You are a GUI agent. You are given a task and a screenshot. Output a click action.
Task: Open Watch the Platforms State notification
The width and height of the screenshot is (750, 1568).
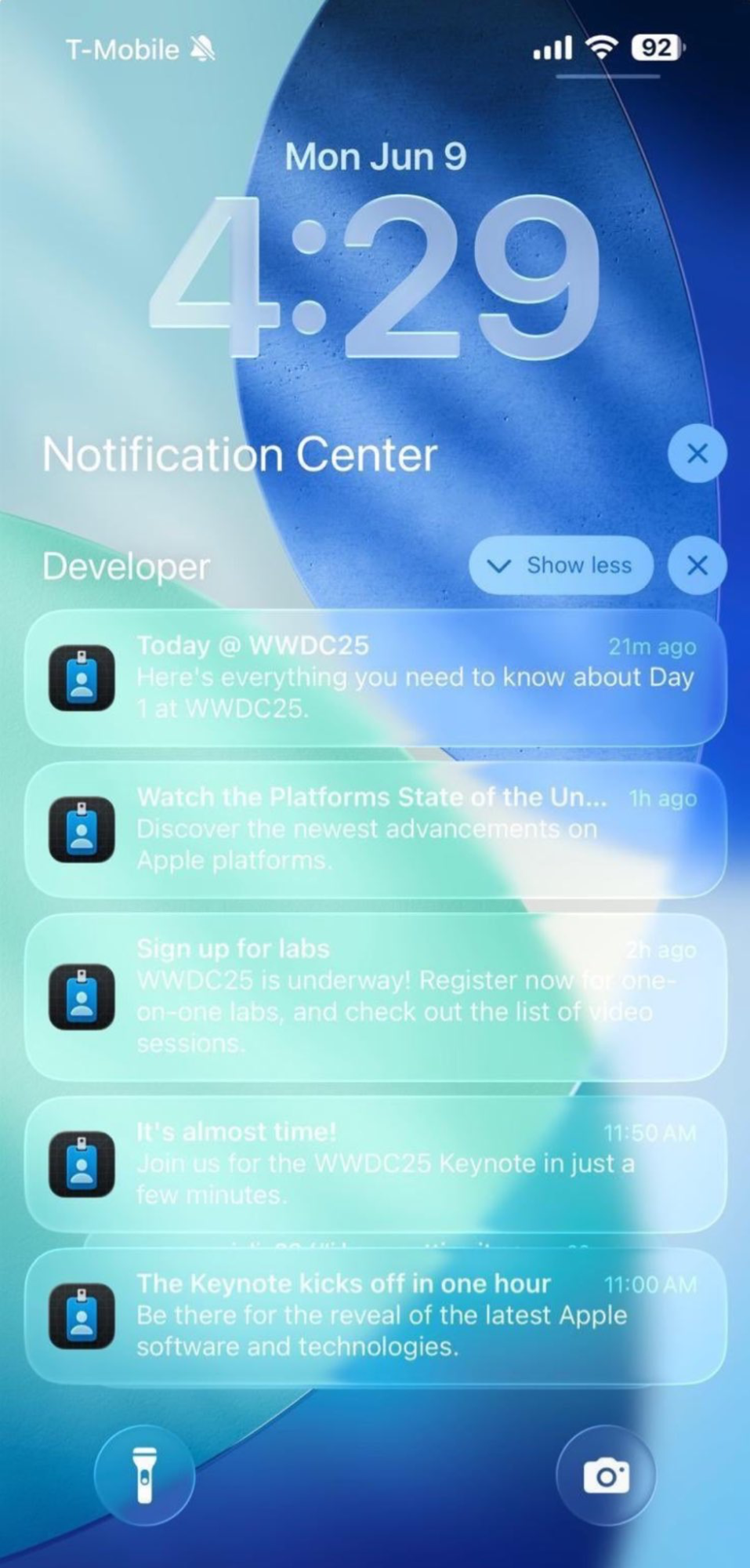point(376,829)
